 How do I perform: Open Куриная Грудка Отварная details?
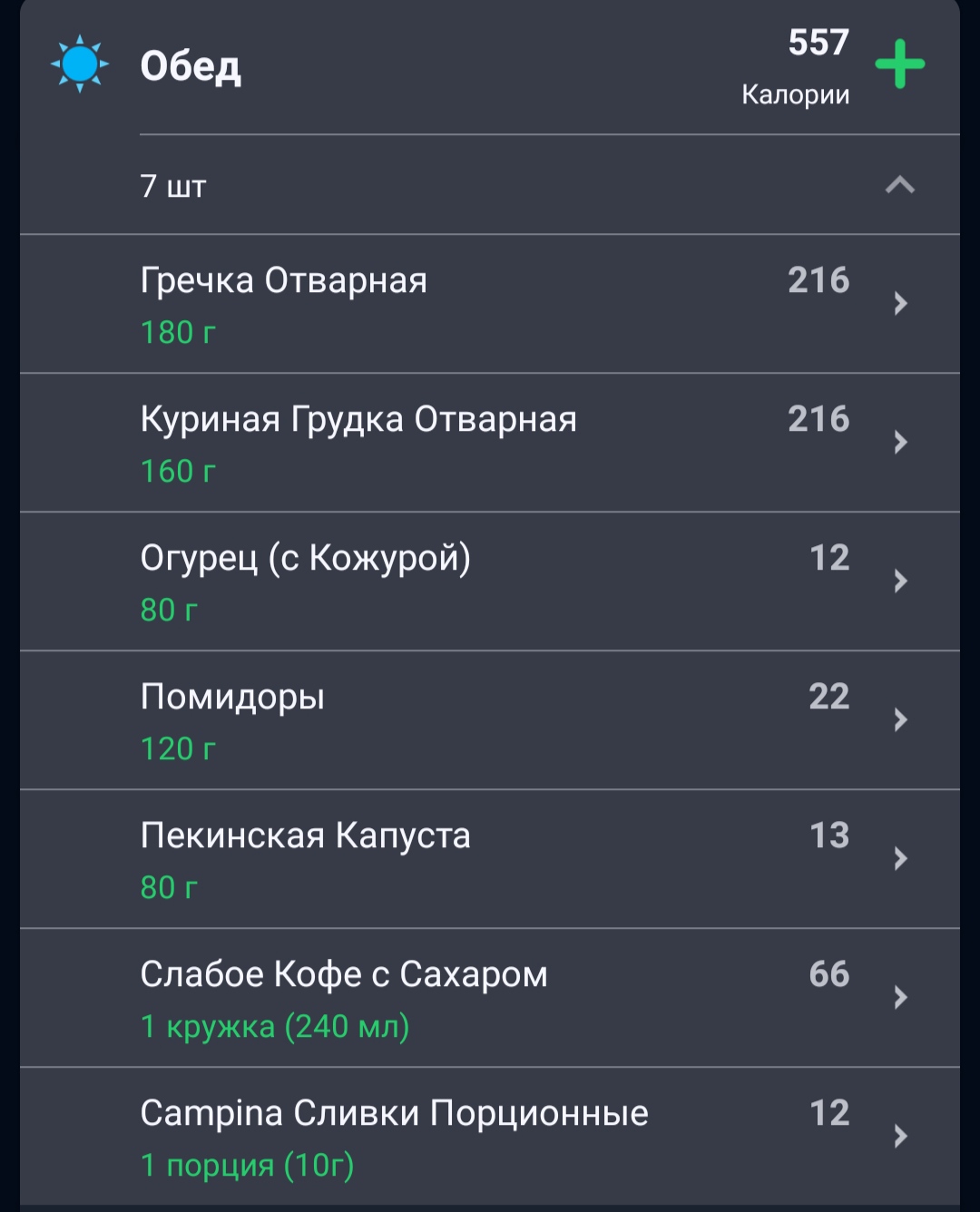click(x=490, y=443)
